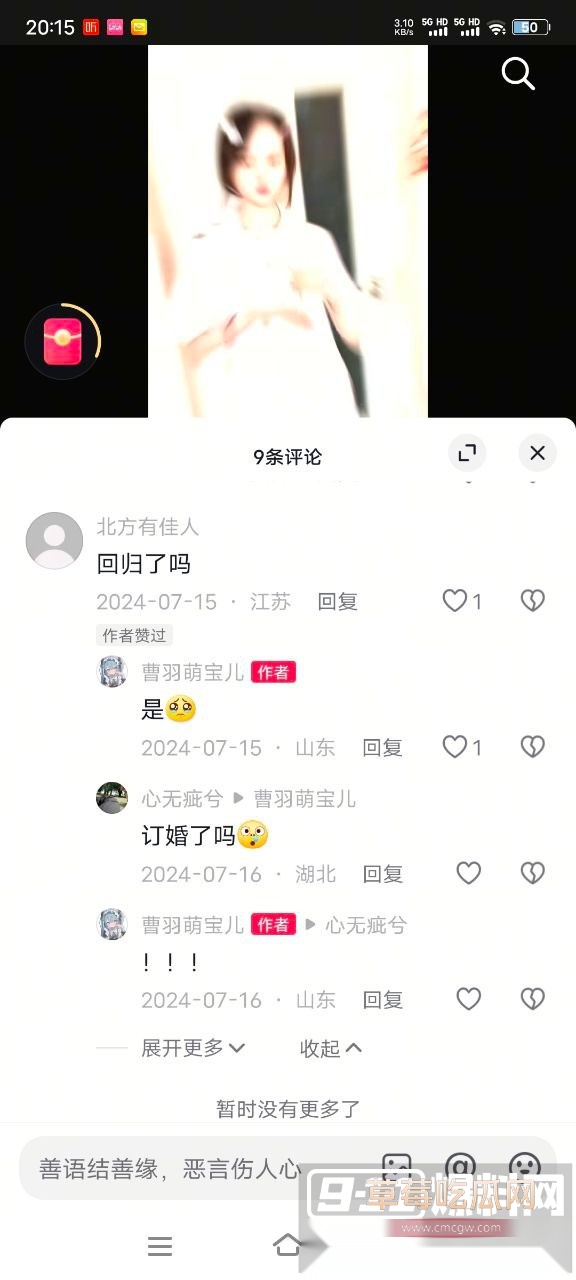Dislike 心无疵兮's comment 订婚了吗

pos(532,872)
